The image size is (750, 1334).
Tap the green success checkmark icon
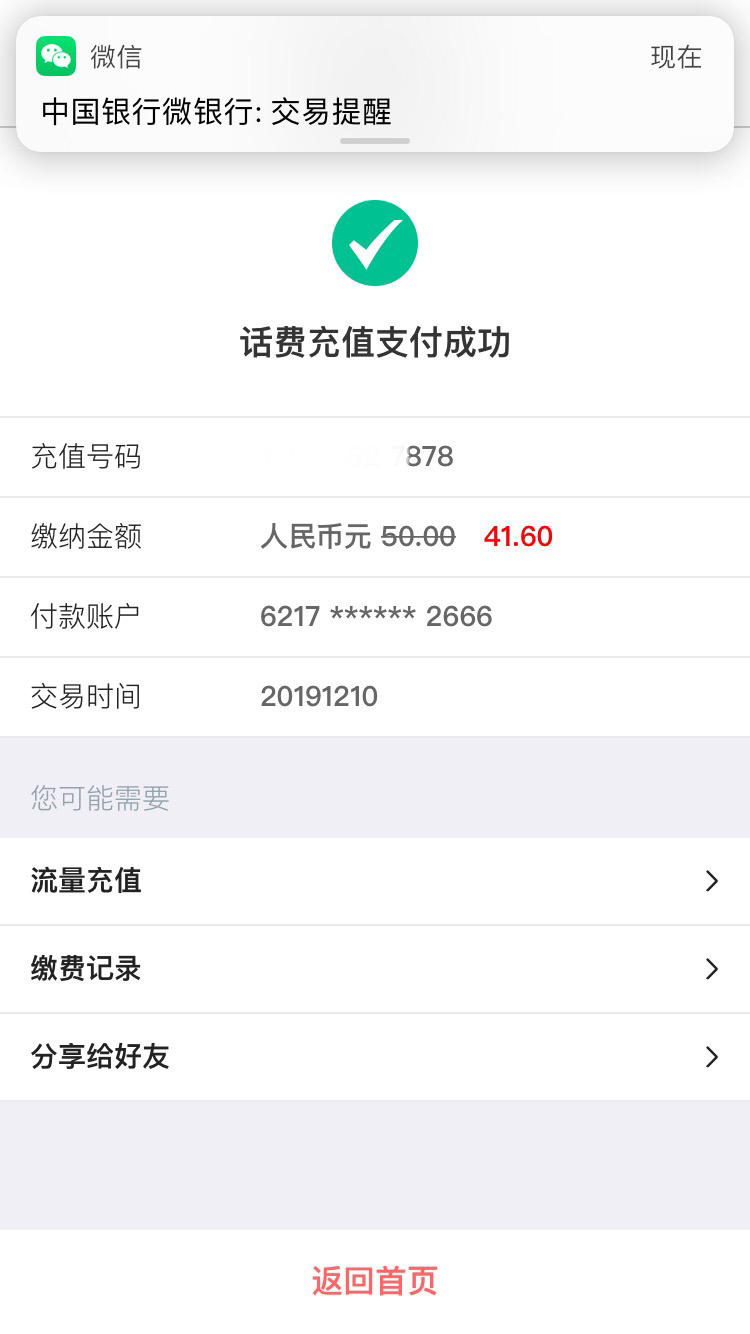(x=375, y=242)
